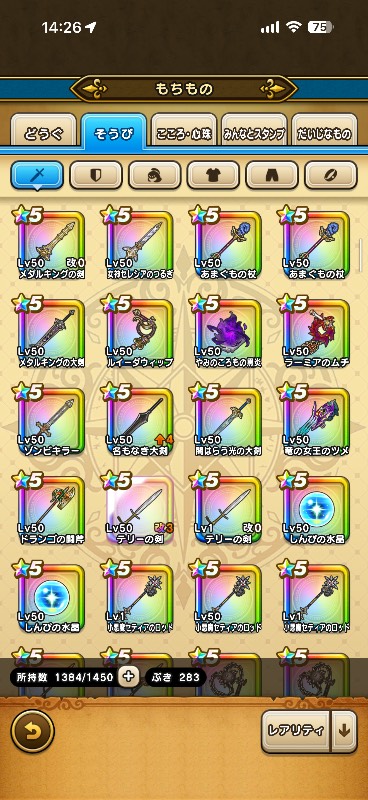The height and width of the screenshot is (800, 368).
Task: Open ゾンビキラー weapon
Action: [x=50, y=420]
